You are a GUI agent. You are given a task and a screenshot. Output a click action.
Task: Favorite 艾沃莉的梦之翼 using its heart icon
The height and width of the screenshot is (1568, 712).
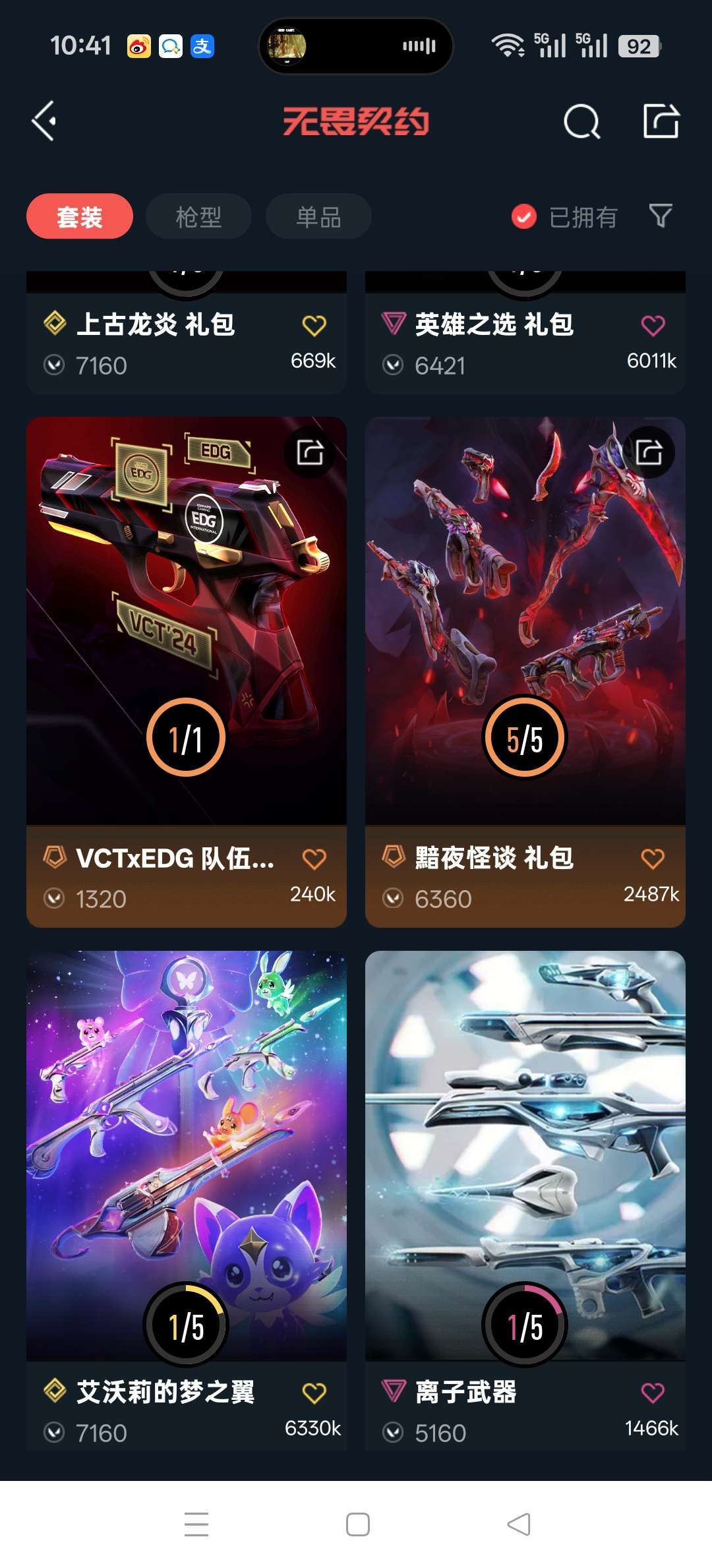click(x=315, y=1392)
